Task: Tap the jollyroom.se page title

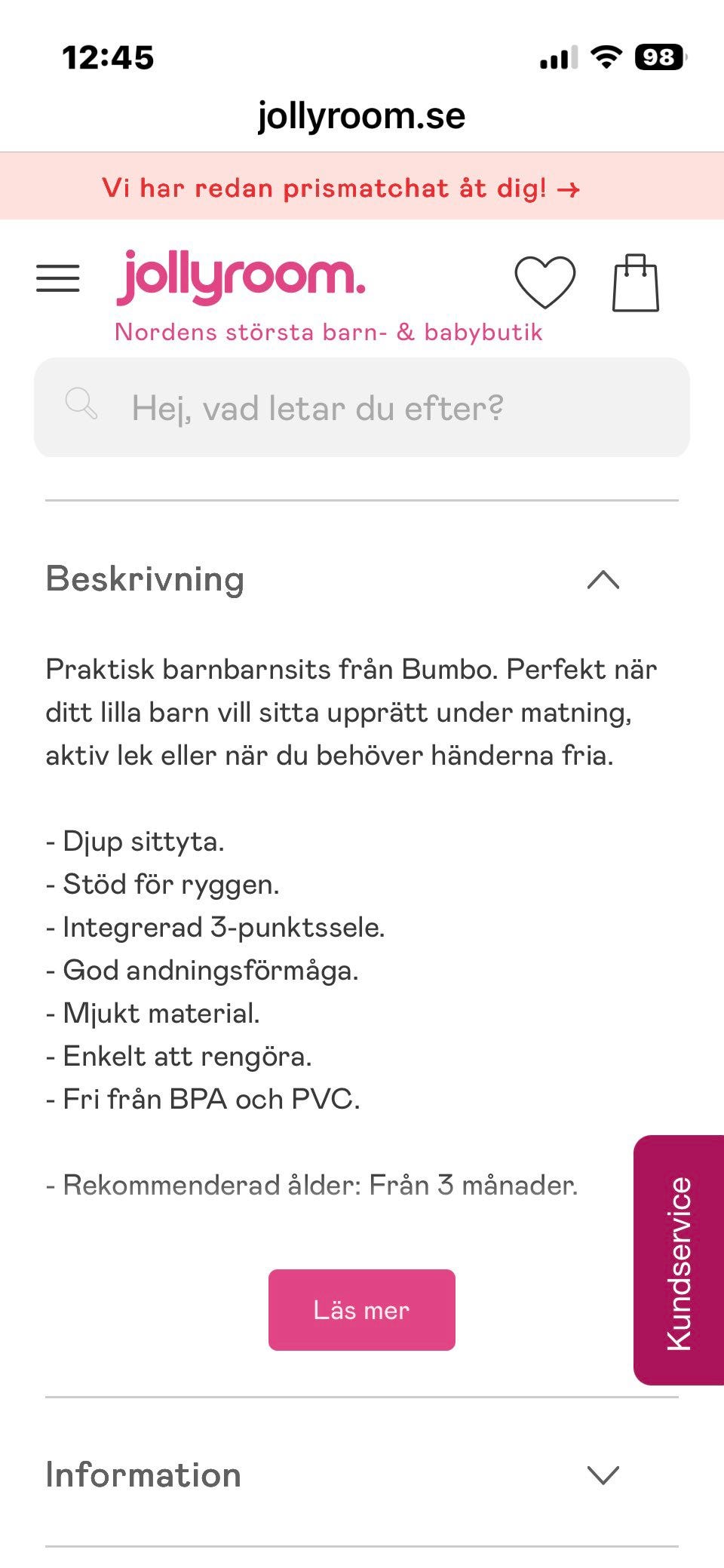Action: [361, 115]
